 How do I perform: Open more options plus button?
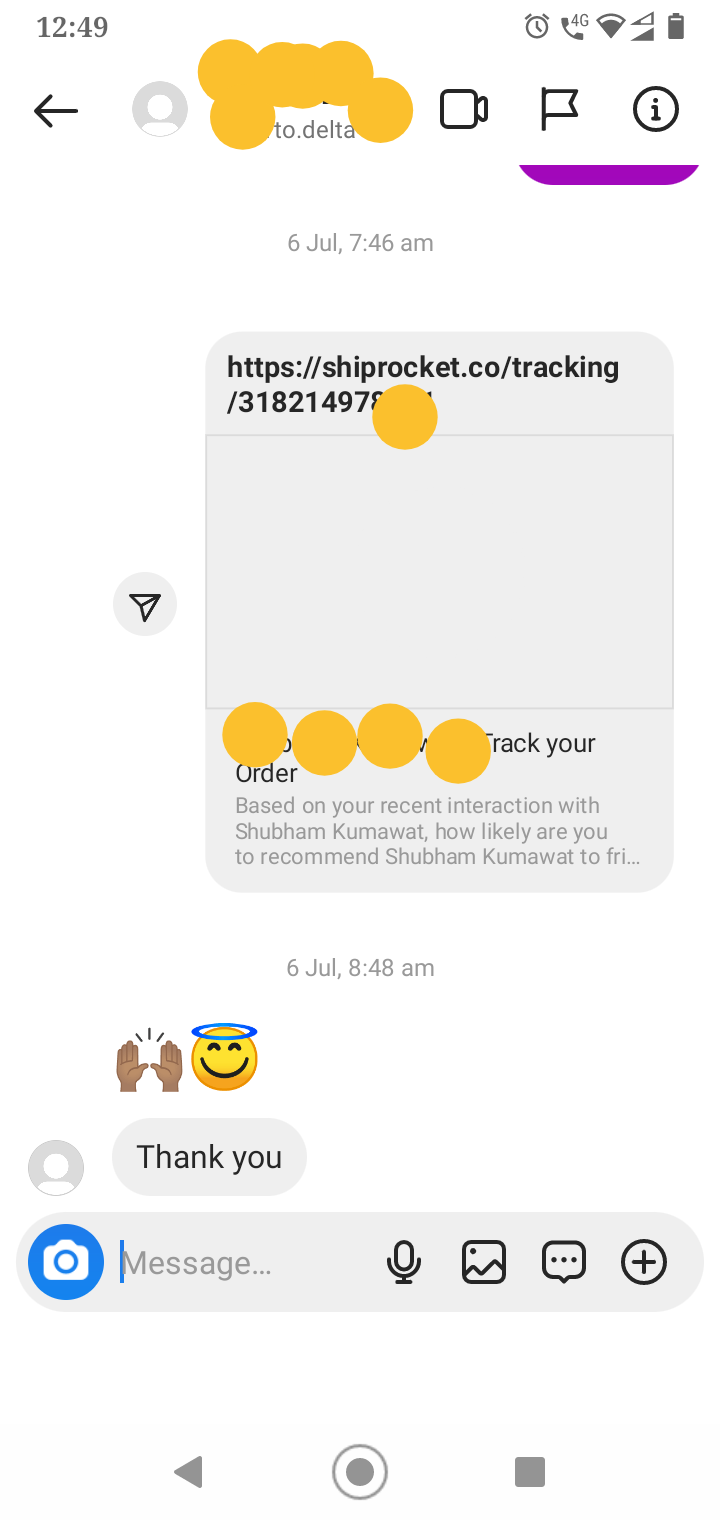(644, 1262)
